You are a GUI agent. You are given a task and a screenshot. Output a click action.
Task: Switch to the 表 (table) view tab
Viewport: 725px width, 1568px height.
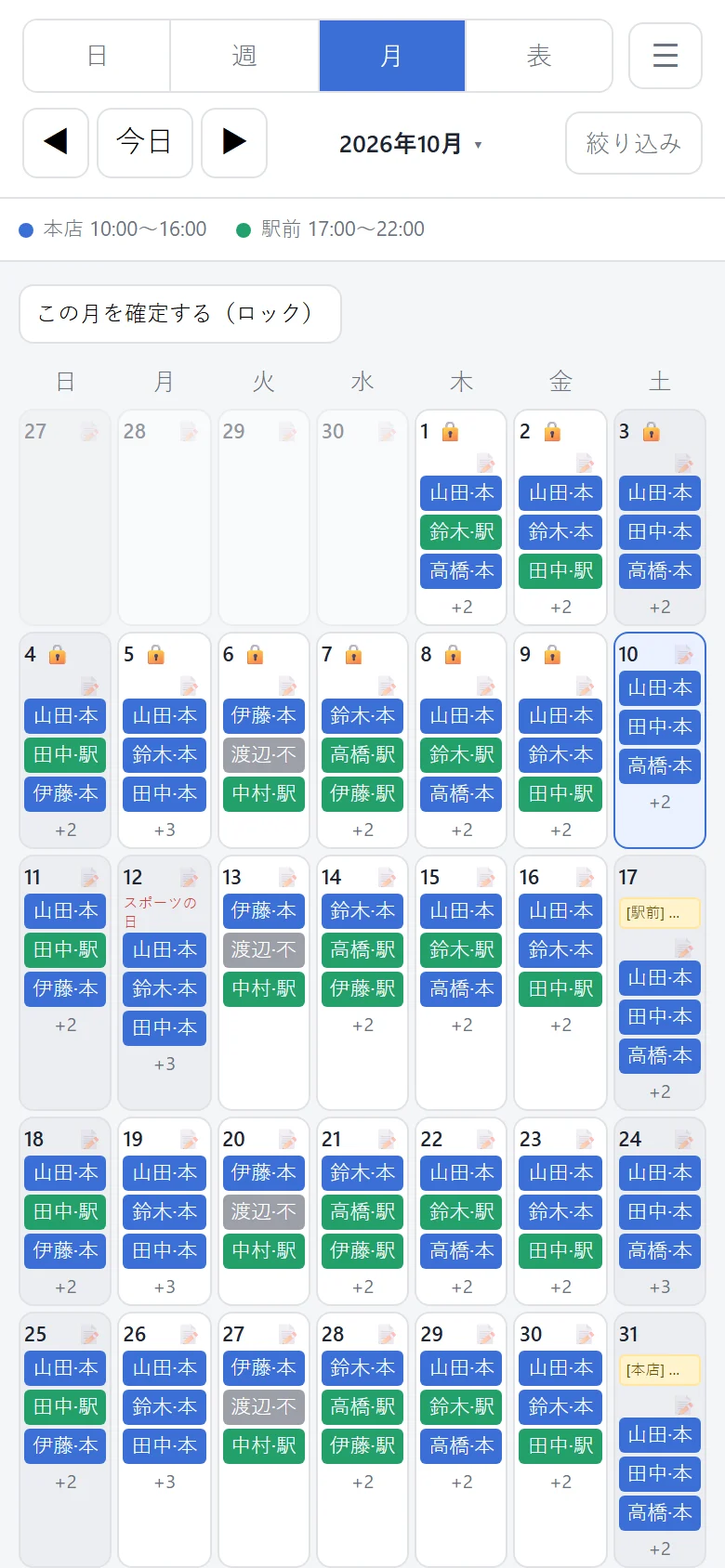coord(539,56)
